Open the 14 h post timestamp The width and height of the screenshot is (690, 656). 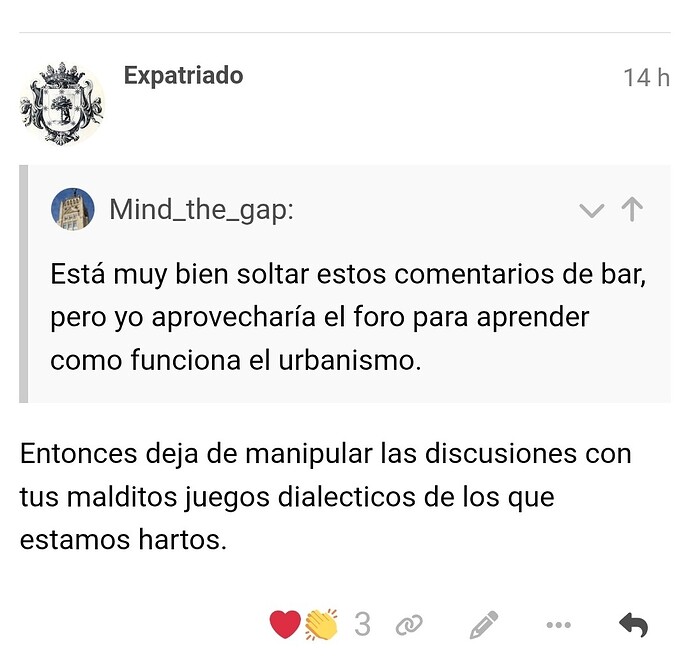[645, 78]
